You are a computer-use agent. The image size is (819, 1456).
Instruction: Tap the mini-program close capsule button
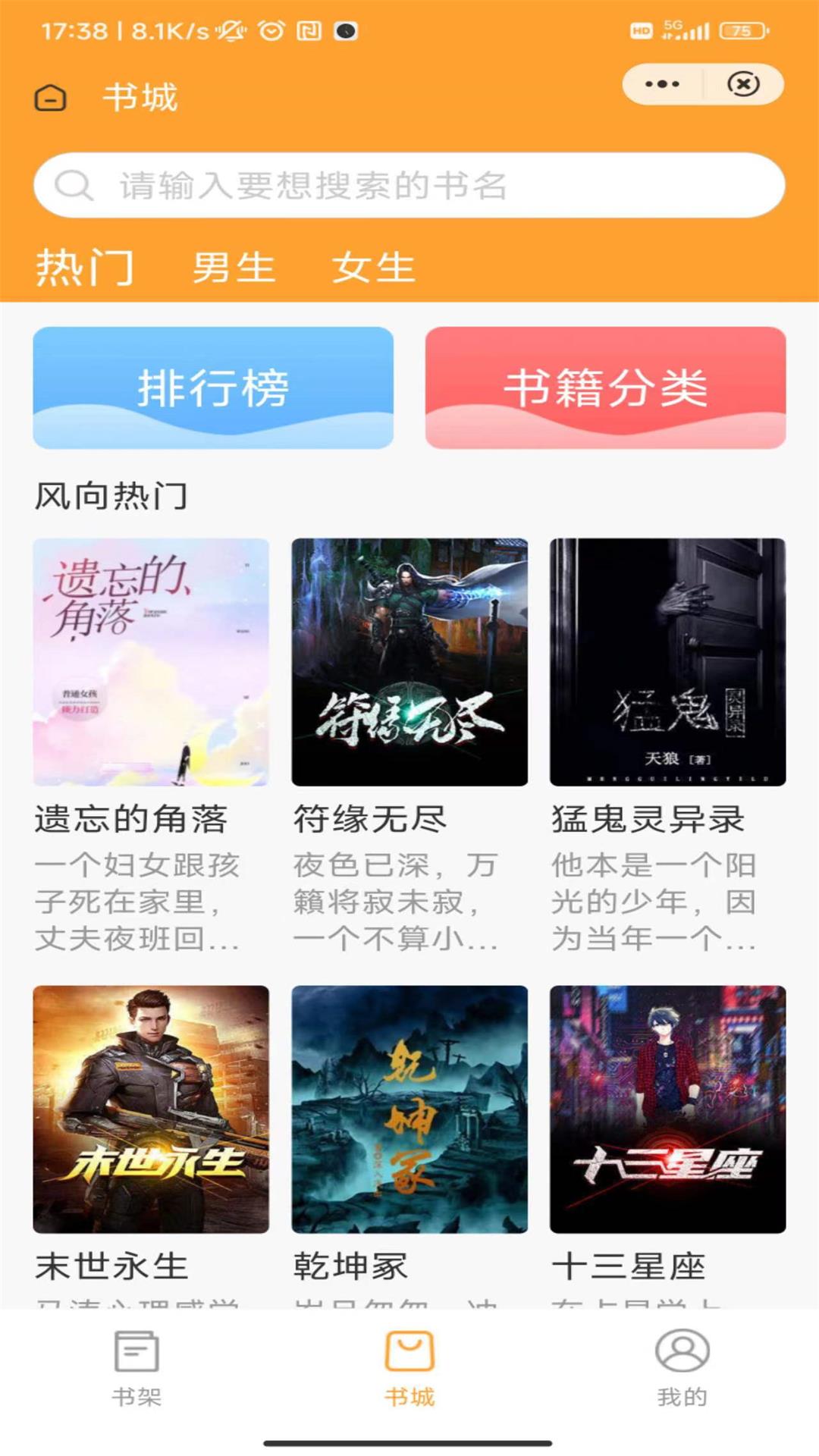(x=741, y=83)
